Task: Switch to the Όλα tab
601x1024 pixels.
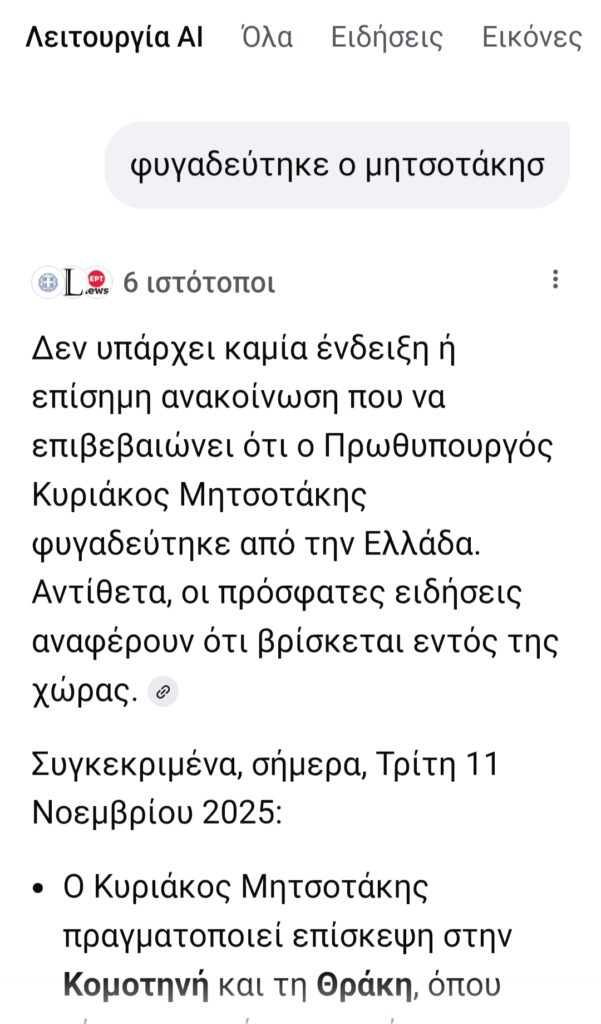Action: (267, 38)
